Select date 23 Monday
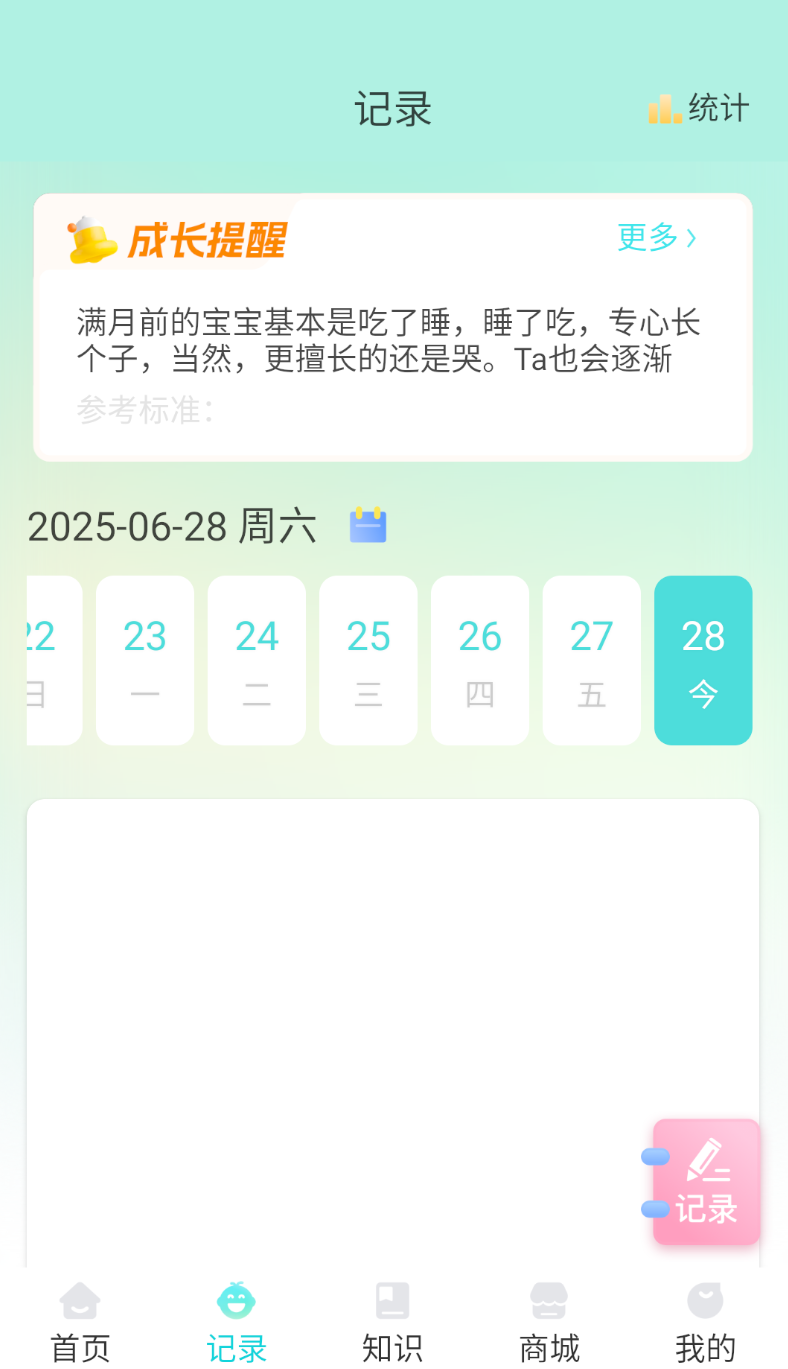This screenshot has width=788, height=1369. [x=145, y=660]
